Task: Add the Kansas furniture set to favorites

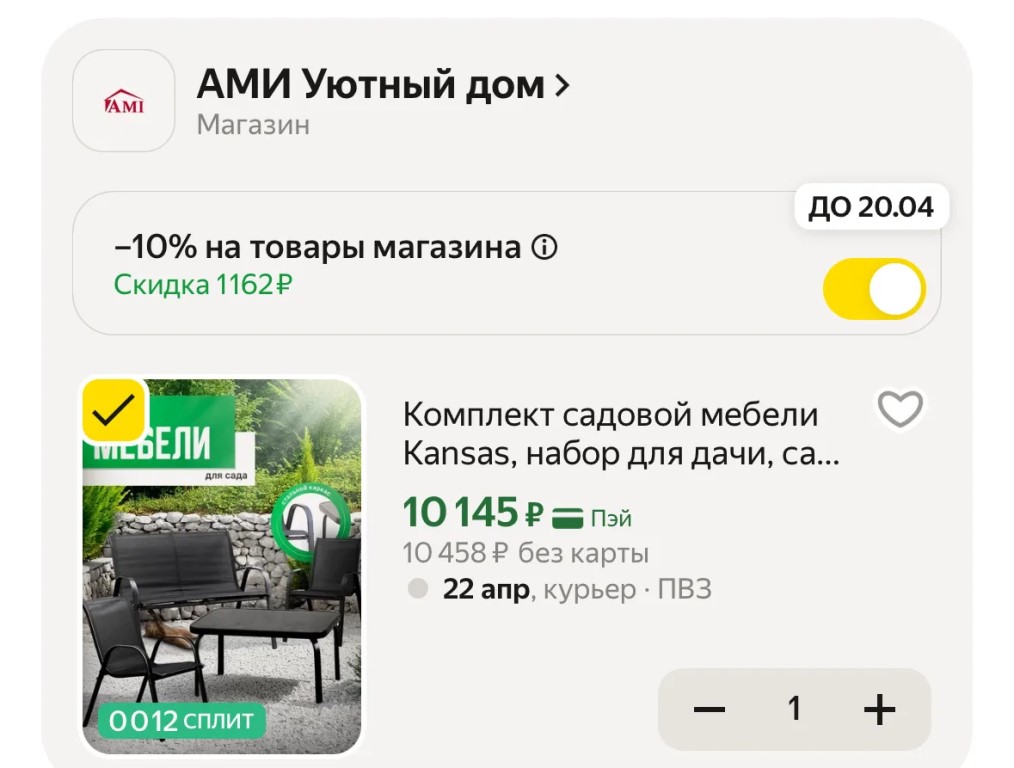Action: [899, 409]
